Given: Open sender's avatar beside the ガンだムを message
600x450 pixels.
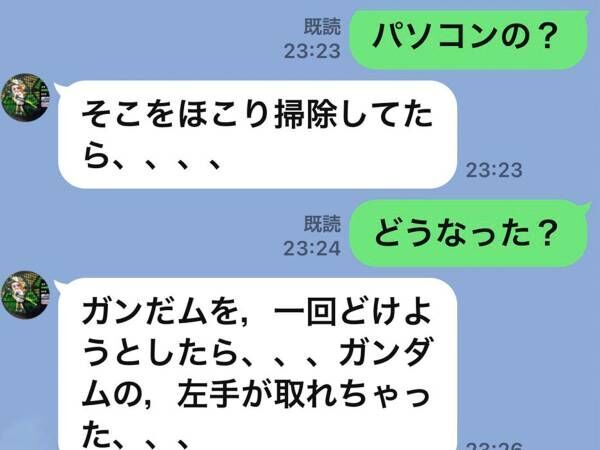Looking at the screenshot, I should point(25,295).
